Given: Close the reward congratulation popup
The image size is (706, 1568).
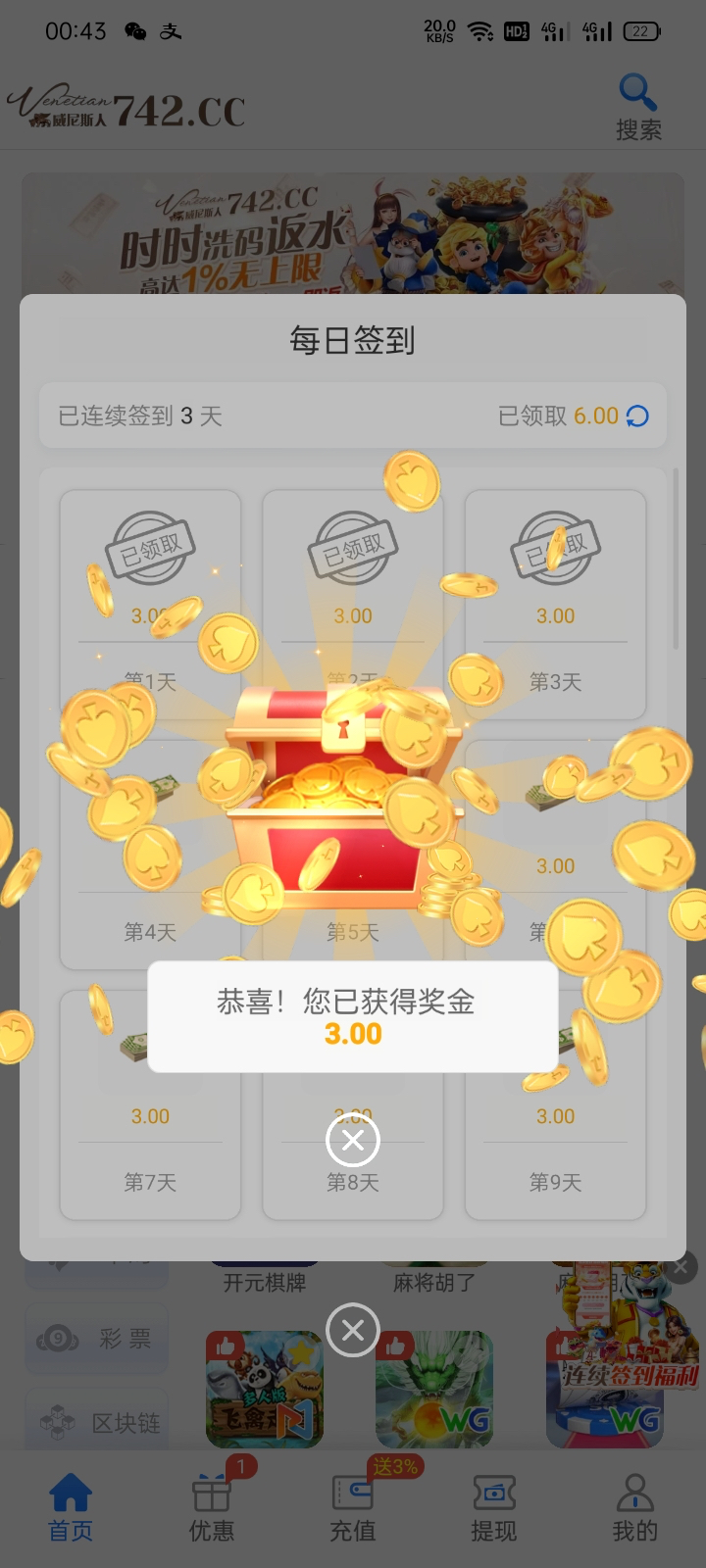Looking at the screenshot, I should 353,1140.
